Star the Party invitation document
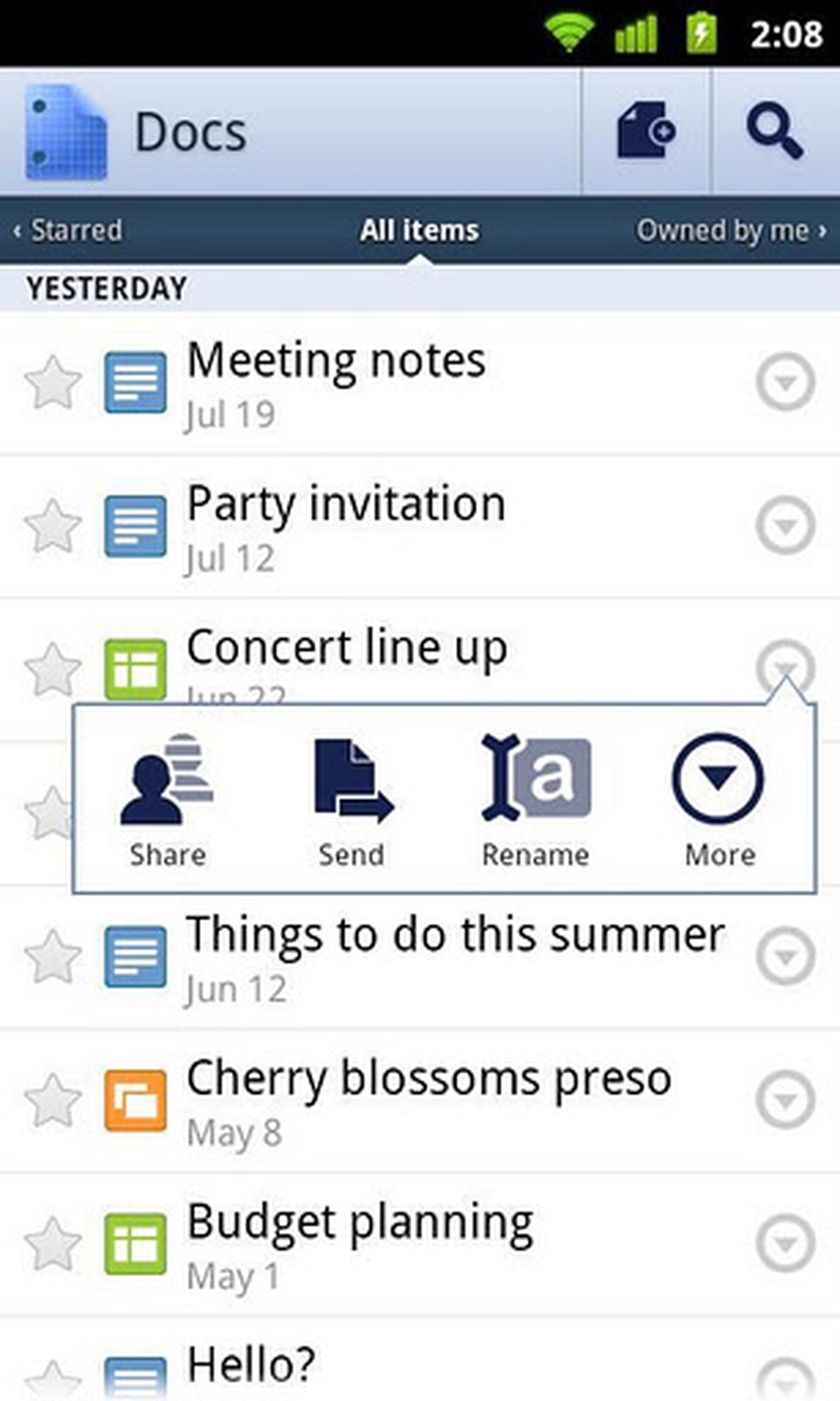 click(53, 526)
